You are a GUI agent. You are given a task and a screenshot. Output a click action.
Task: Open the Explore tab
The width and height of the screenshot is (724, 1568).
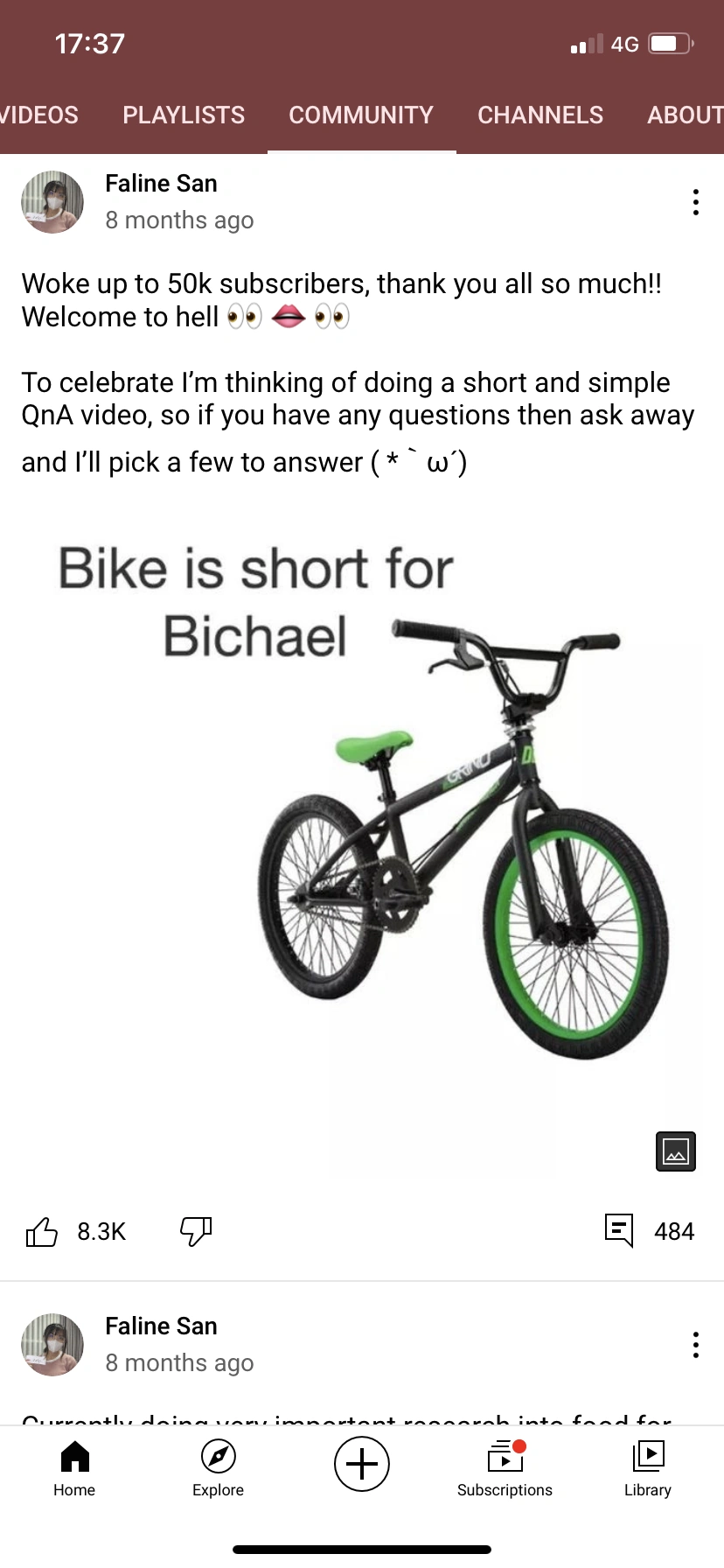(x=218, y=1467)
